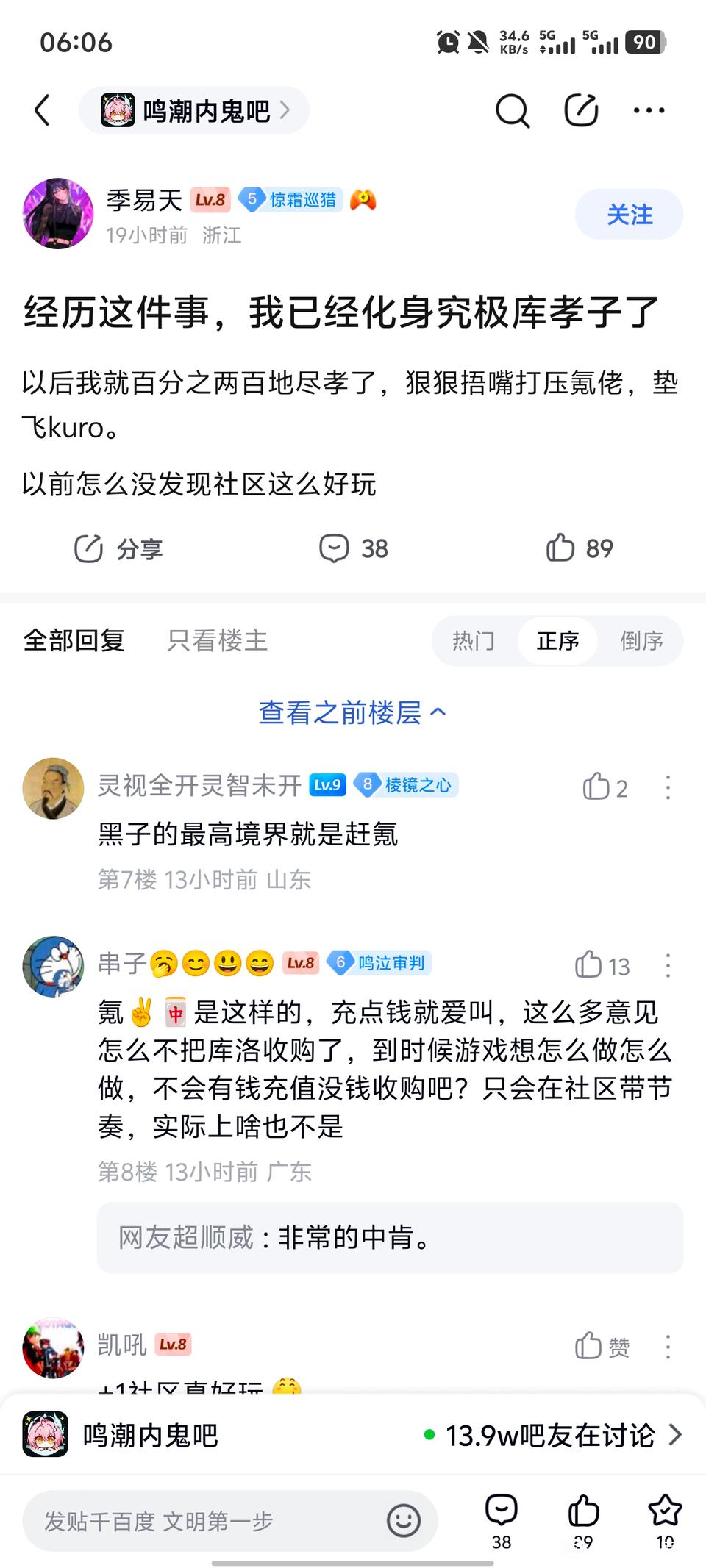
Task: Open the 鸣潮内鬼吧 forum chip at top
Action: pos(194,111)
